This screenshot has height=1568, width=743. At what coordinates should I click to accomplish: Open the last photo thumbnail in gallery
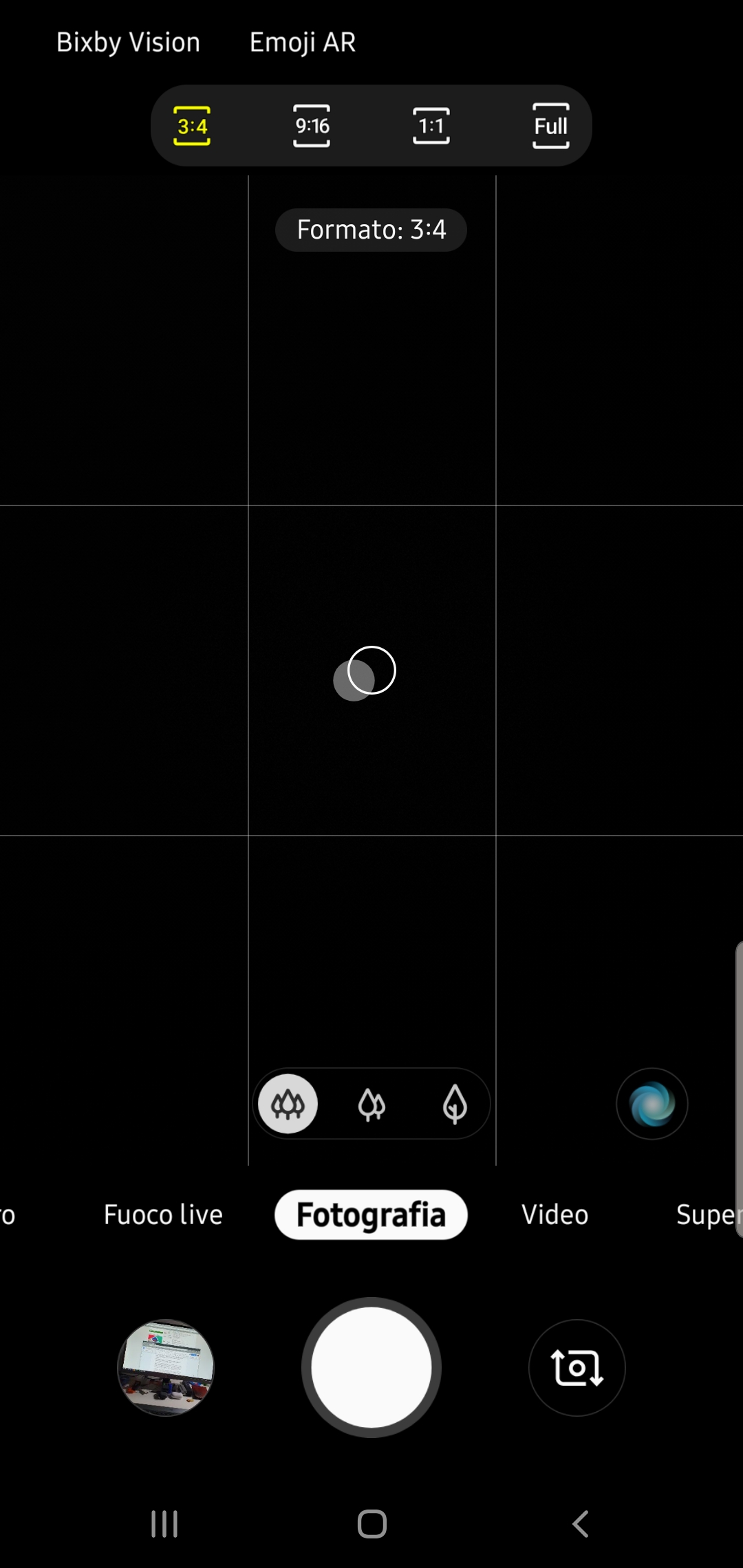pos(166,1367)
